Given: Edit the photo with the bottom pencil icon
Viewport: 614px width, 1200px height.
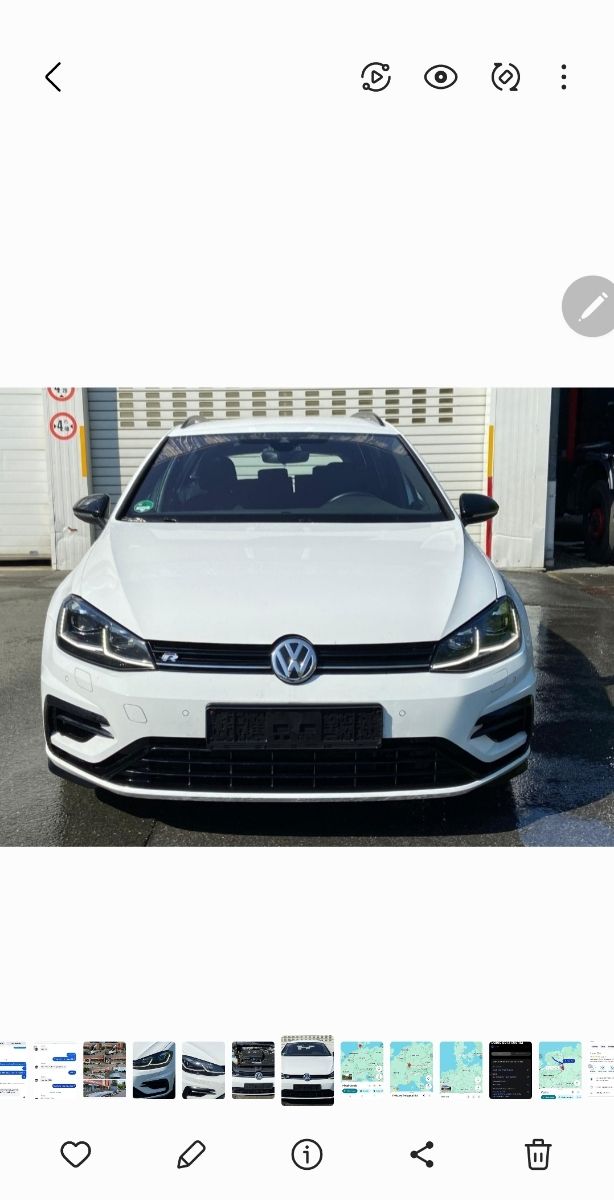Looking at the screenshot, I should pyautogui.click(x=191, y=1154).
